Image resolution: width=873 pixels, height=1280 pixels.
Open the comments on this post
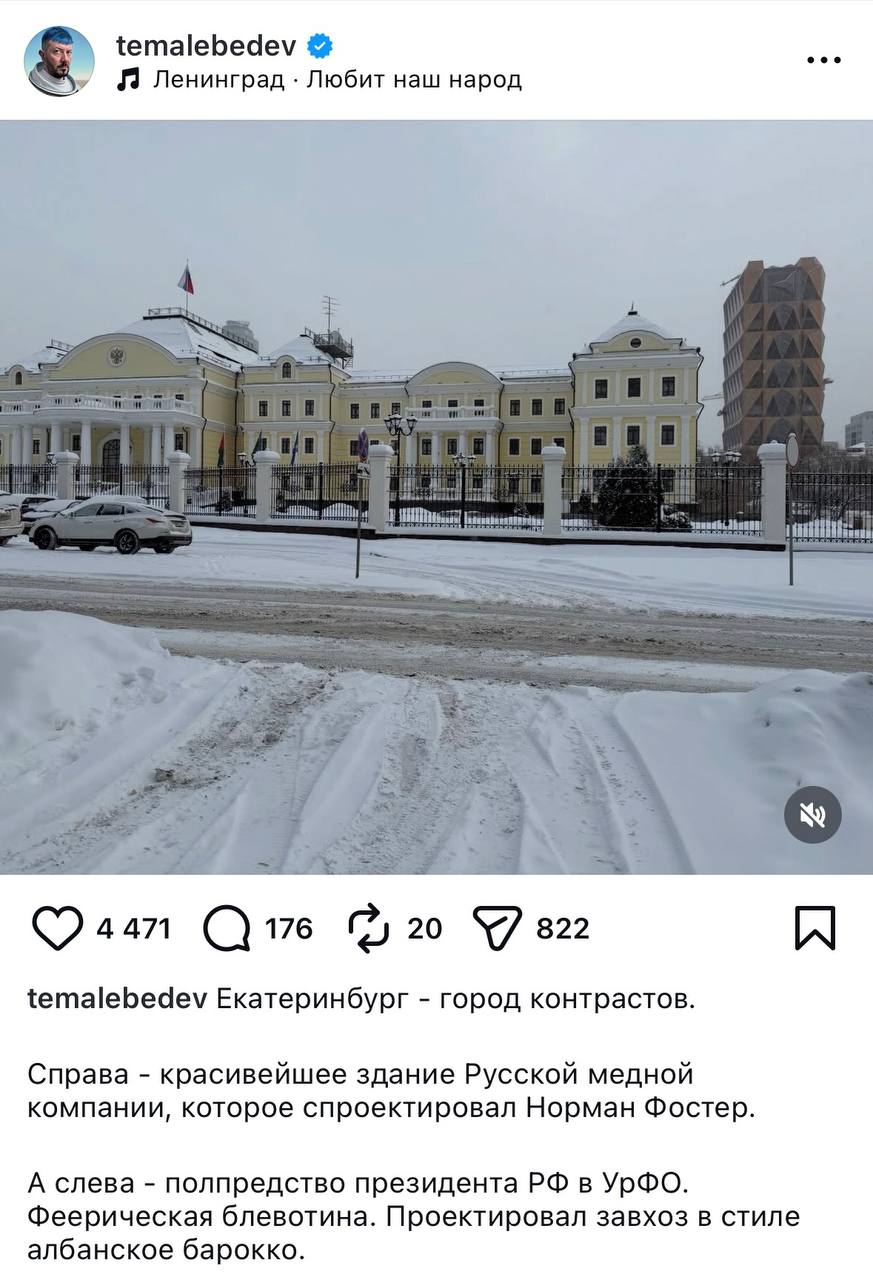coord(227,928)
